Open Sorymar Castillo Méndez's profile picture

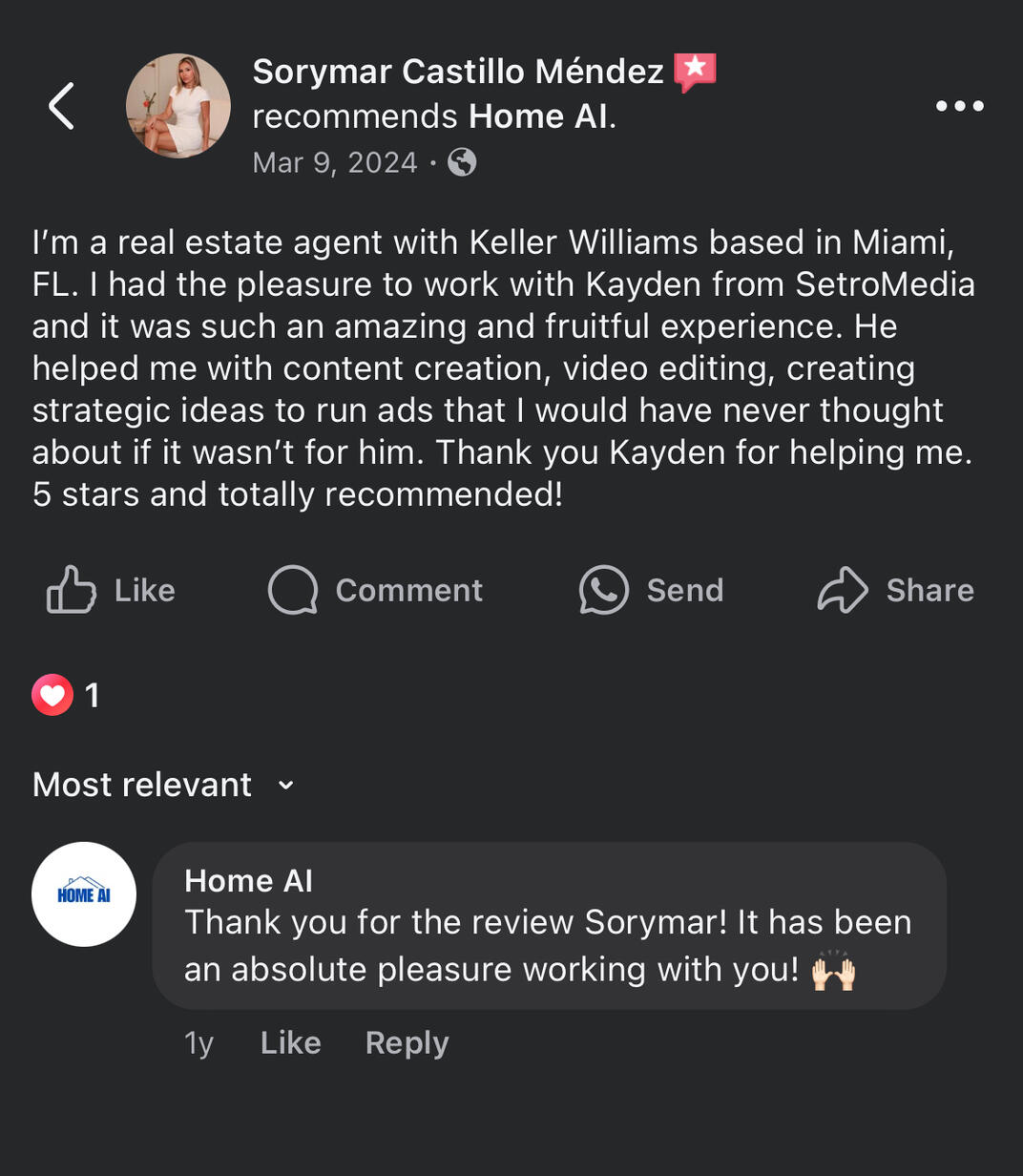(178, 106)
